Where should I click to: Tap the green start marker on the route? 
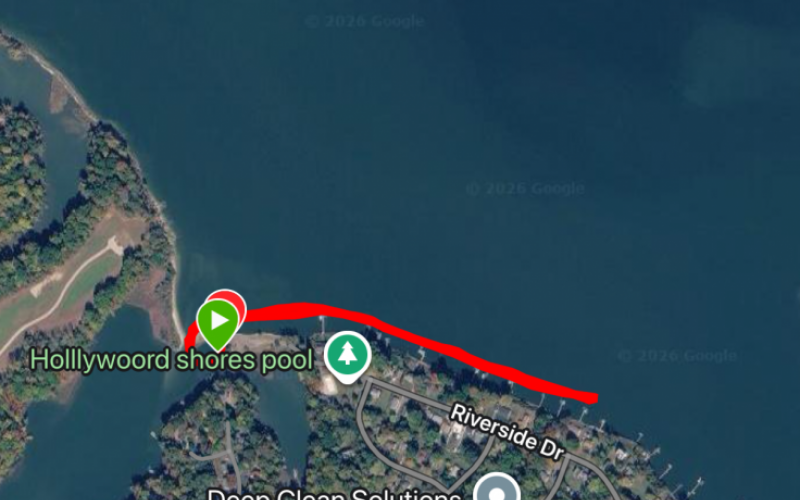(x=218, y=322)
